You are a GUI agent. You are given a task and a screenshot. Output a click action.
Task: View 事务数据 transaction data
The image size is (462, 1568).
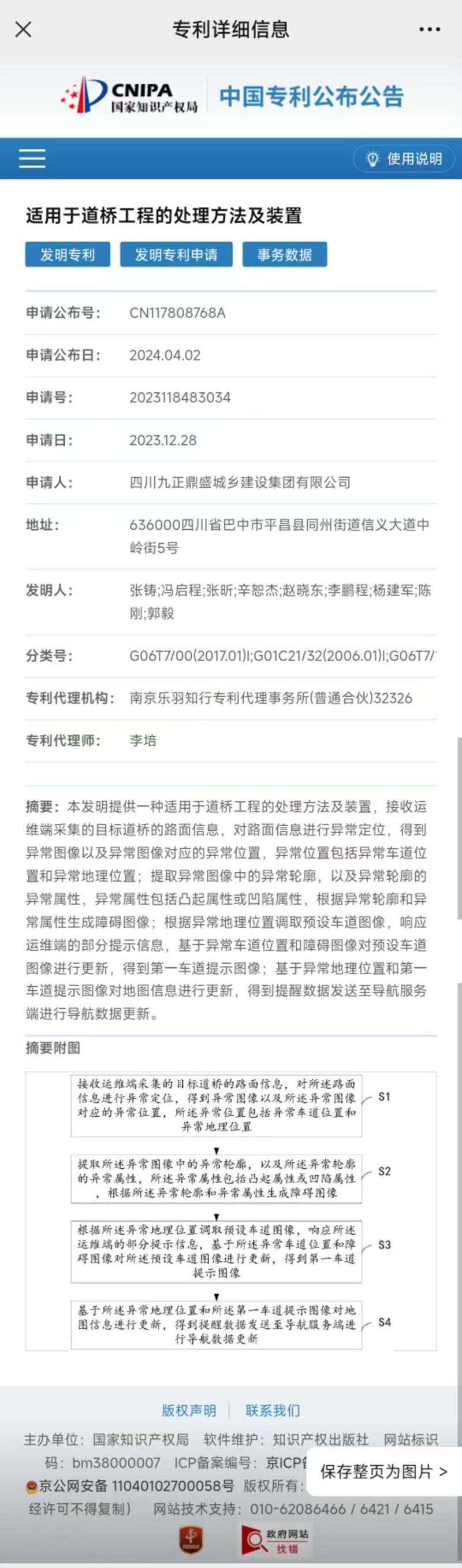(x=284, y=254)
